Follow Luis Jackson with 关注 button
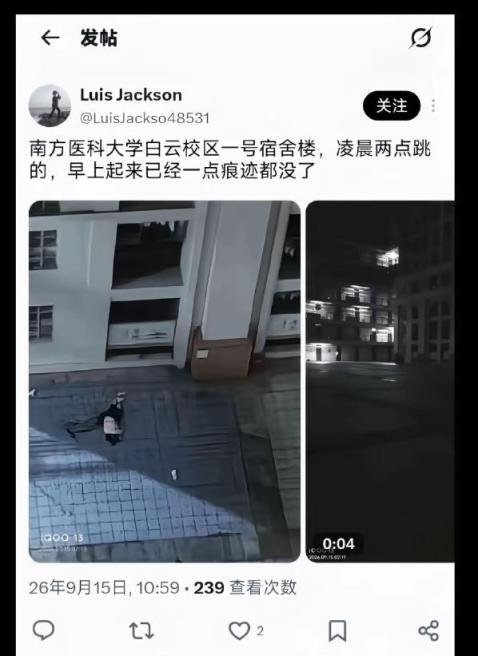The height and width of the screenshot is (656, 478). click(391, 105)
